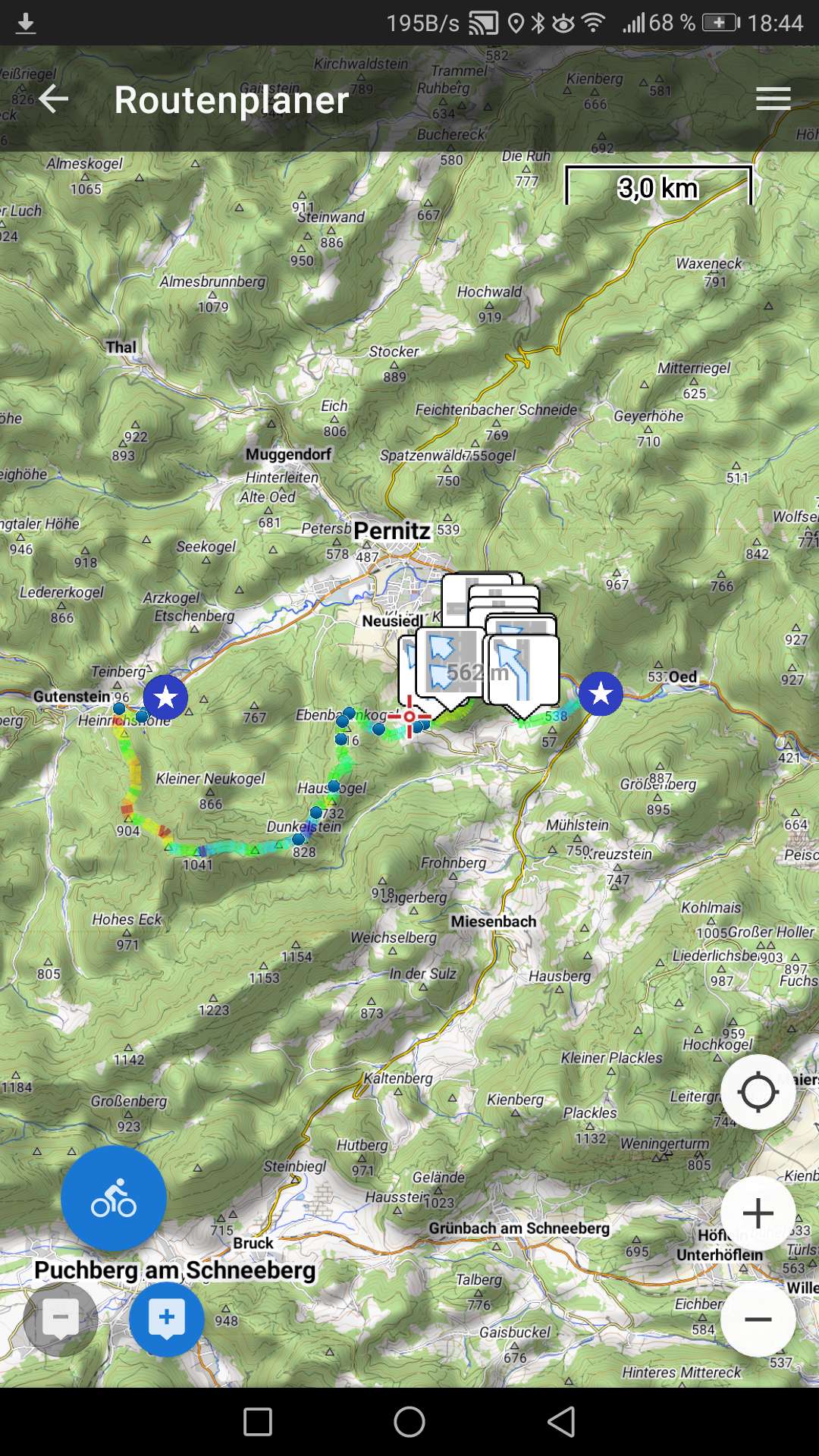Change the bicycle routing profile

click(114, 1198)
